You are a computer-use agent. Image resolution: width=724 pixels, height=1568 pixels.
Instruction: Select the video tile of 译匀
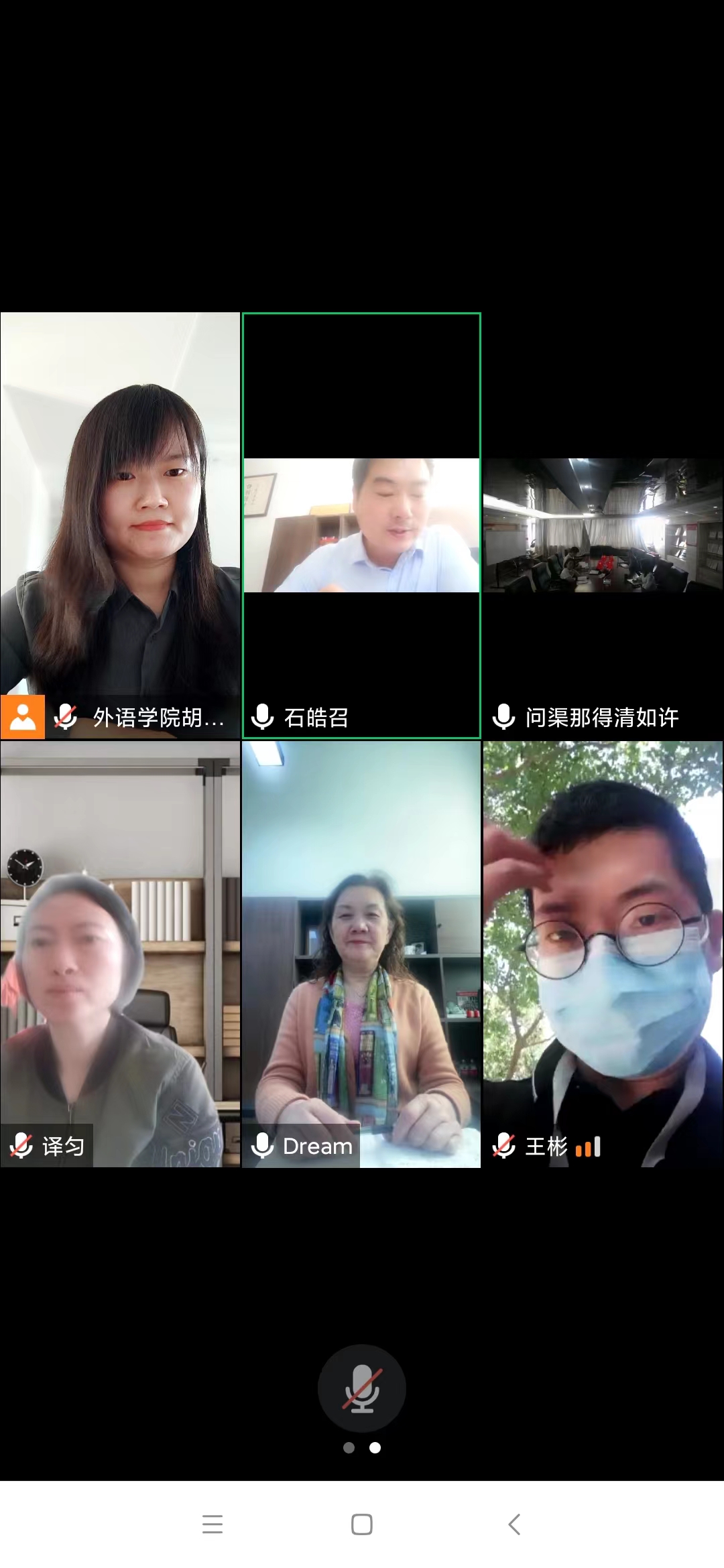[x=120, y=954]
